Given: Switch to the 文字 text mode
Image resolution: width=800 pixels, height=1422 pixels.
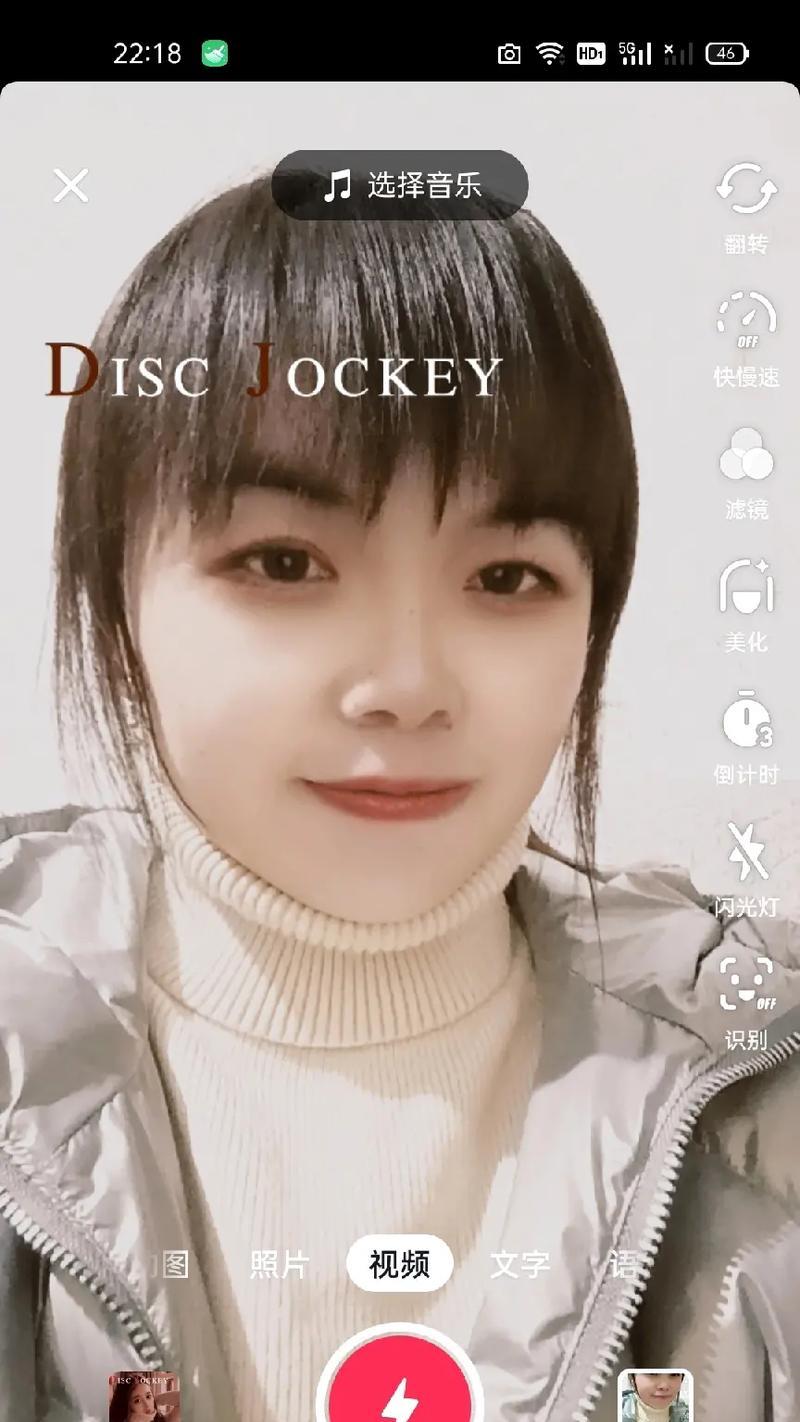Looking at the screenshot, I should [x=520, y=1264].
